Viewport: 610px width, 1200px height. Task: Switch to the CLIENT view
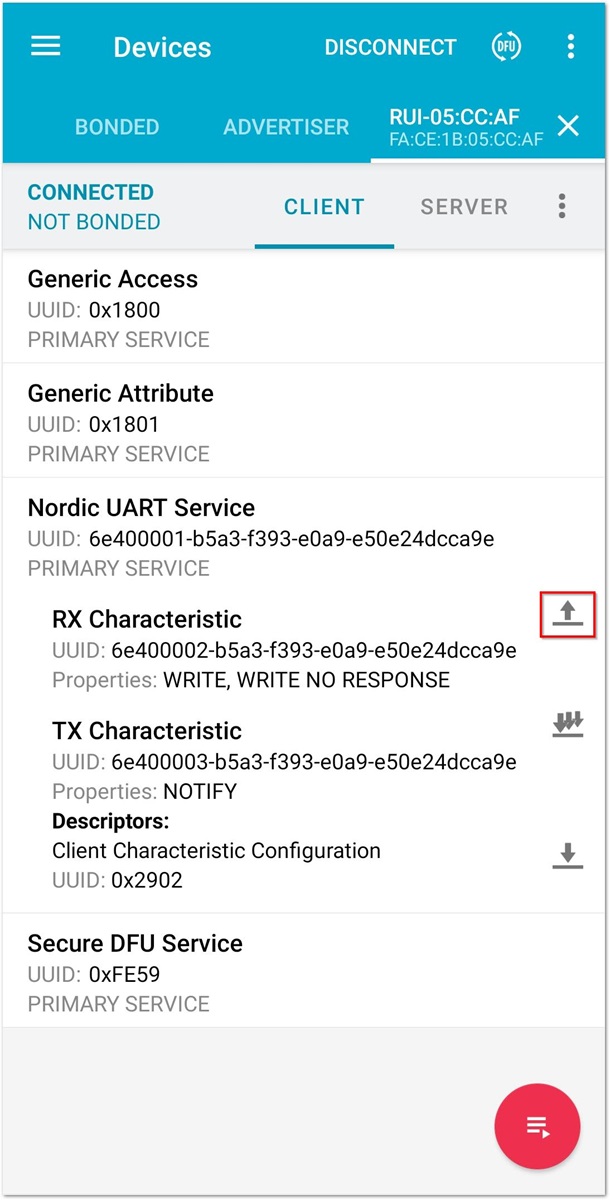click(324, 207)
